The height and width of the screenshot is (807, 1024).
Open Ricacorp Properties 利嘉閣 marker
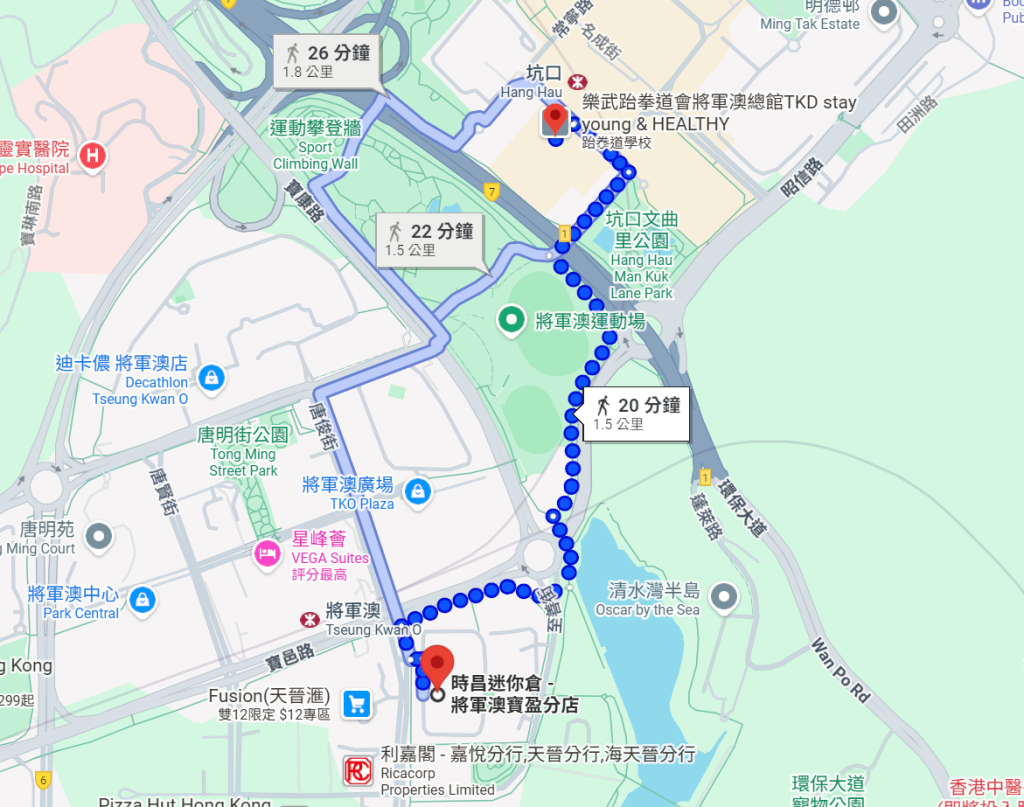[x=357, y=771]
